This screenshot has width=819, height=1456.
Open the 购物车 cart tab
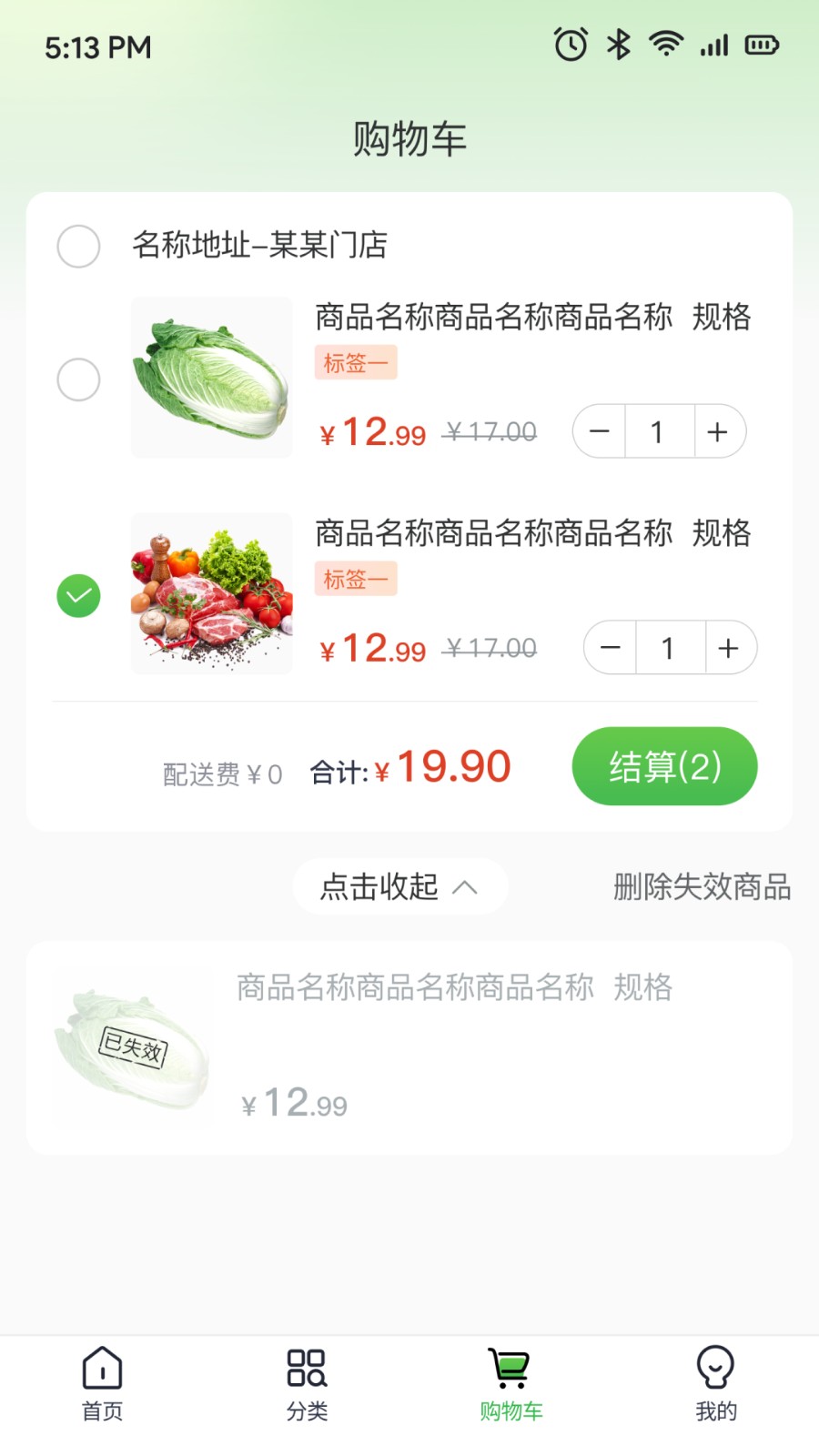[511, 1384]
